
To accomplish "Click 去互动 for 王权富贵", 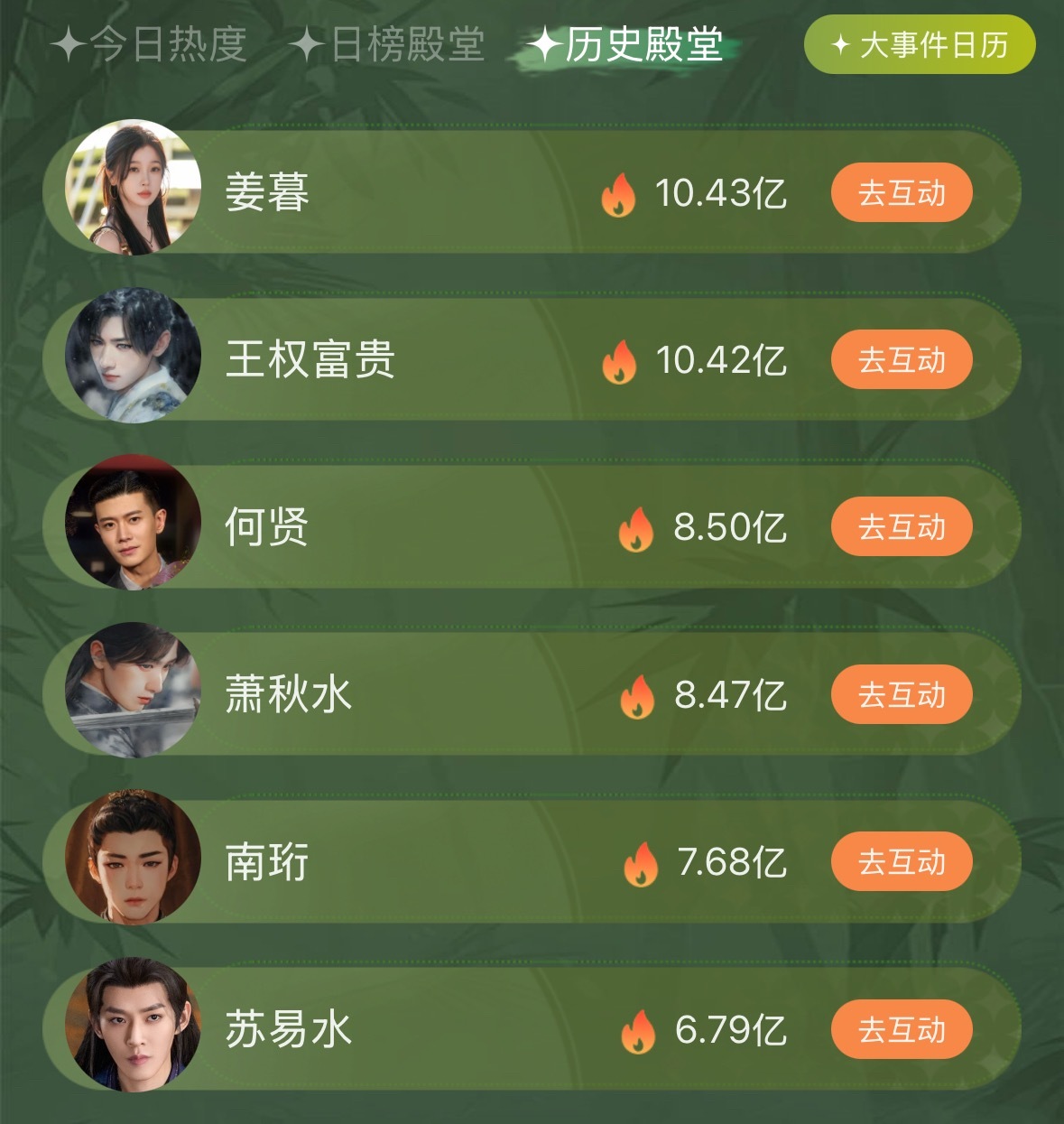I will point(901,360).
